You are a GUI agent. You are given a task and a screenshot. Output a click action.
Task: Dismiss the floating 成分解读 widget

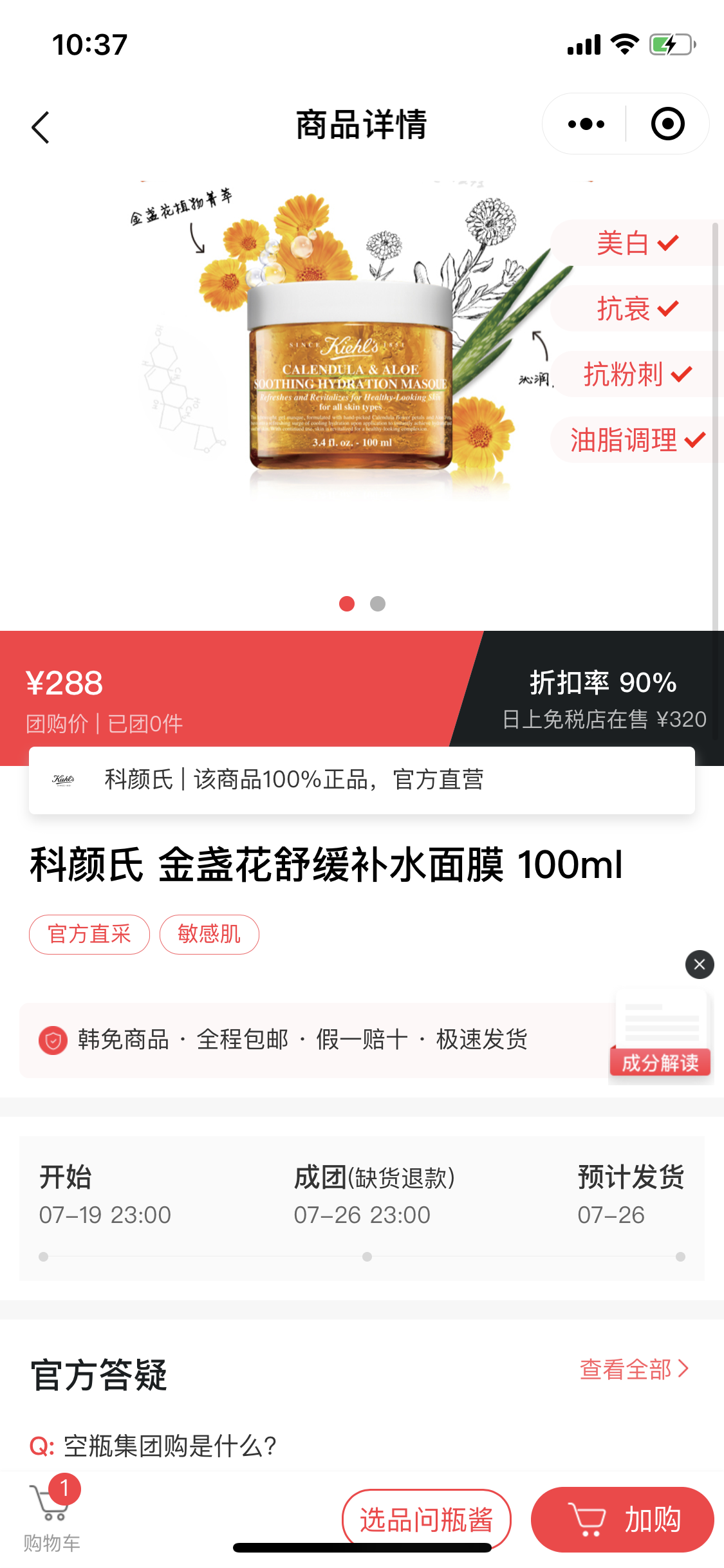point(700,964)
